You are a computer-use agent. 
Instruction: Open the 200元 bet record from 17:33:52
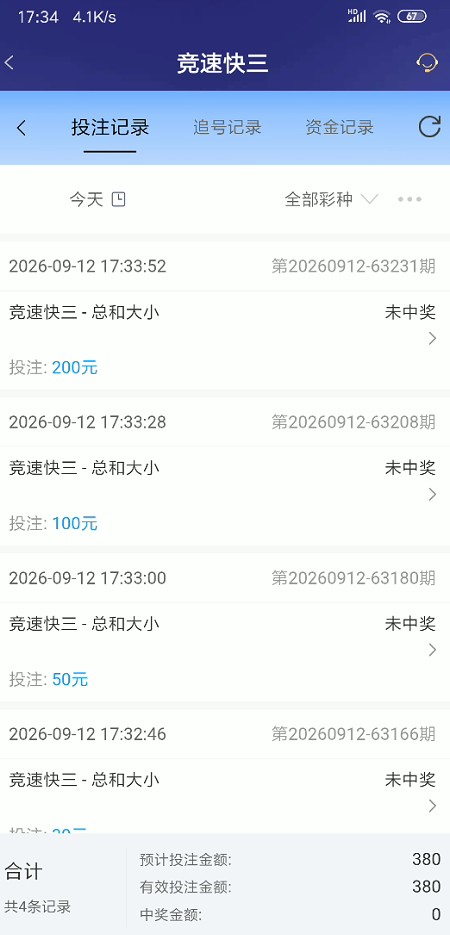pos(225,315)
